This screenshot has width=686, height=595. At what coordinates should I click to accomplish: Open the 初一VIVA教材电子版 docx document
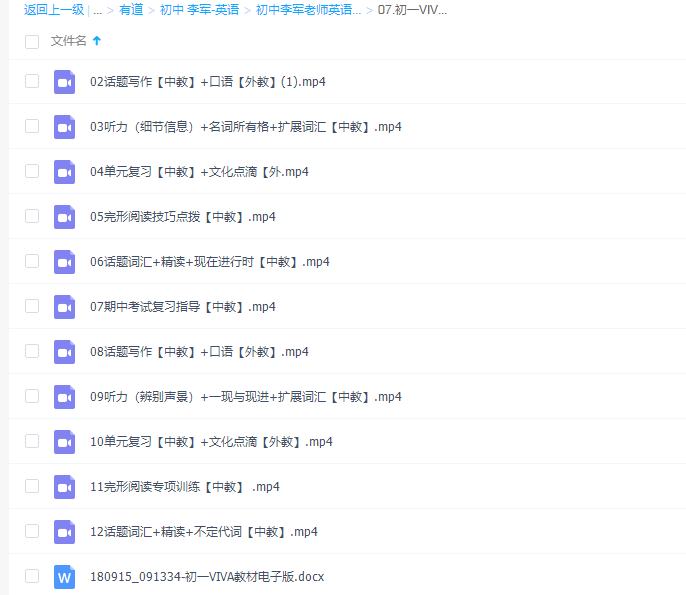coord(206,577)
